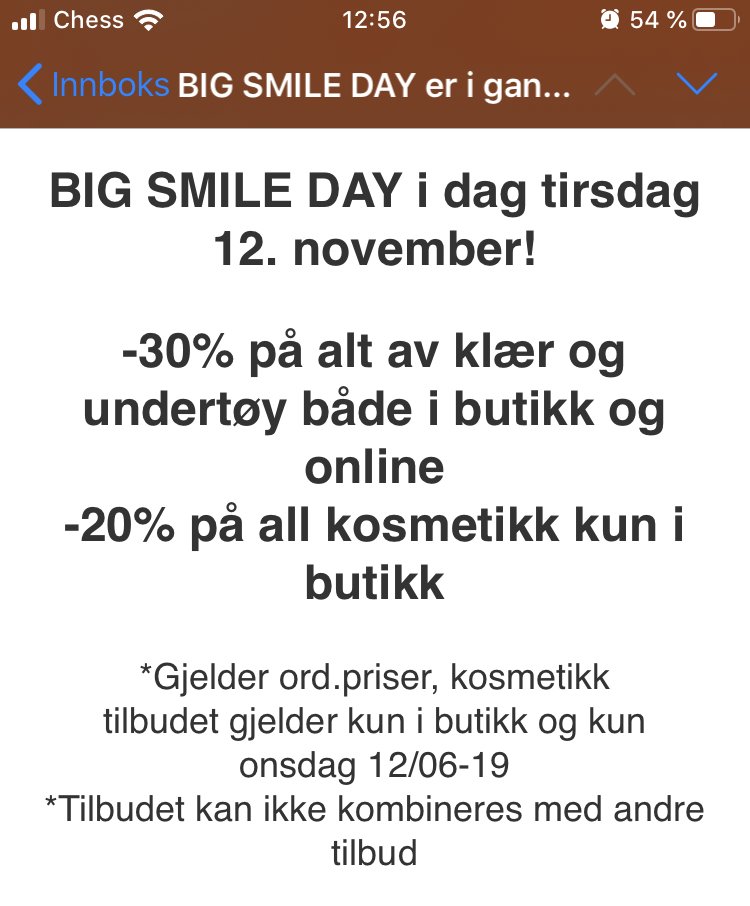Go back to Innboks
The width and height of the screenshot is (750, 906).
tap(93, 85)
